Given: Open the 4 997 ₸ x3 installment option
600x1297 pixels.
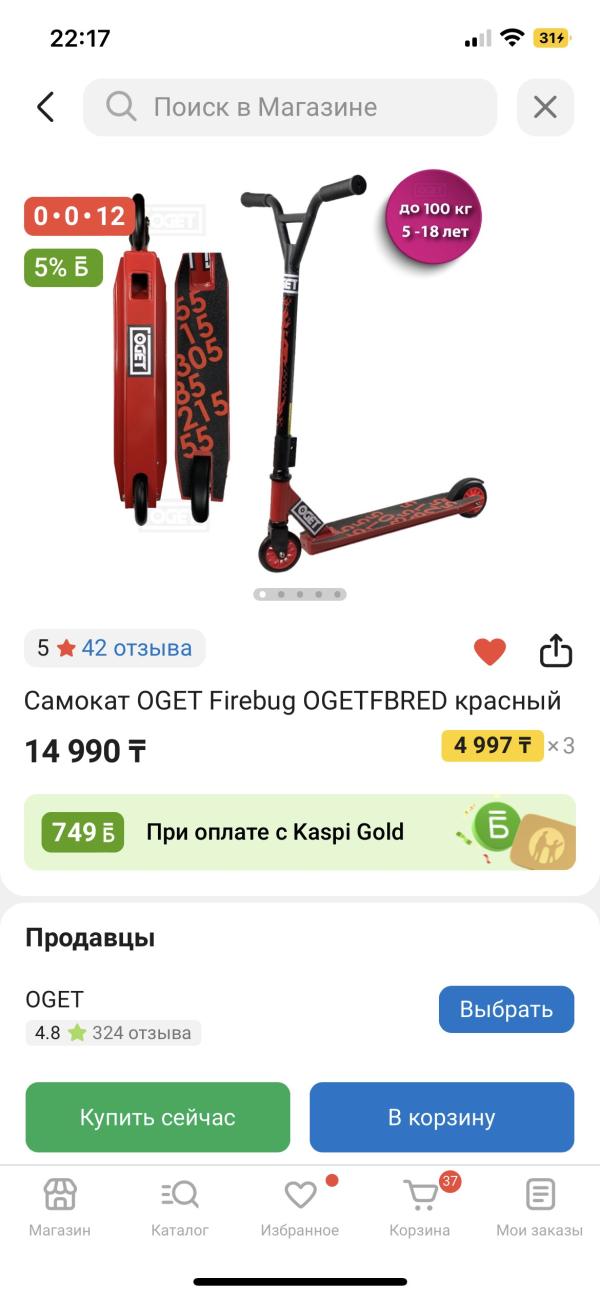Looking at the screenshot, I should coord(508,745).
